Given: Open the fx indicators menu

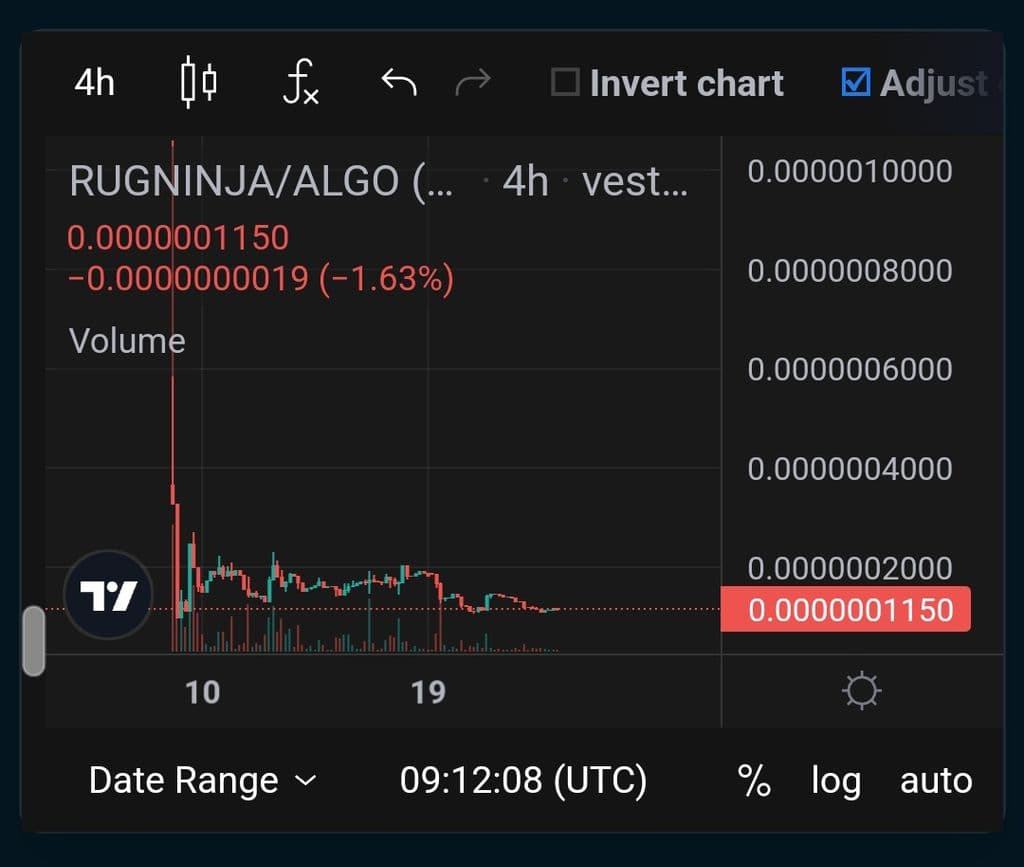Looking at the screenshot, I should (x=300, y=83).
